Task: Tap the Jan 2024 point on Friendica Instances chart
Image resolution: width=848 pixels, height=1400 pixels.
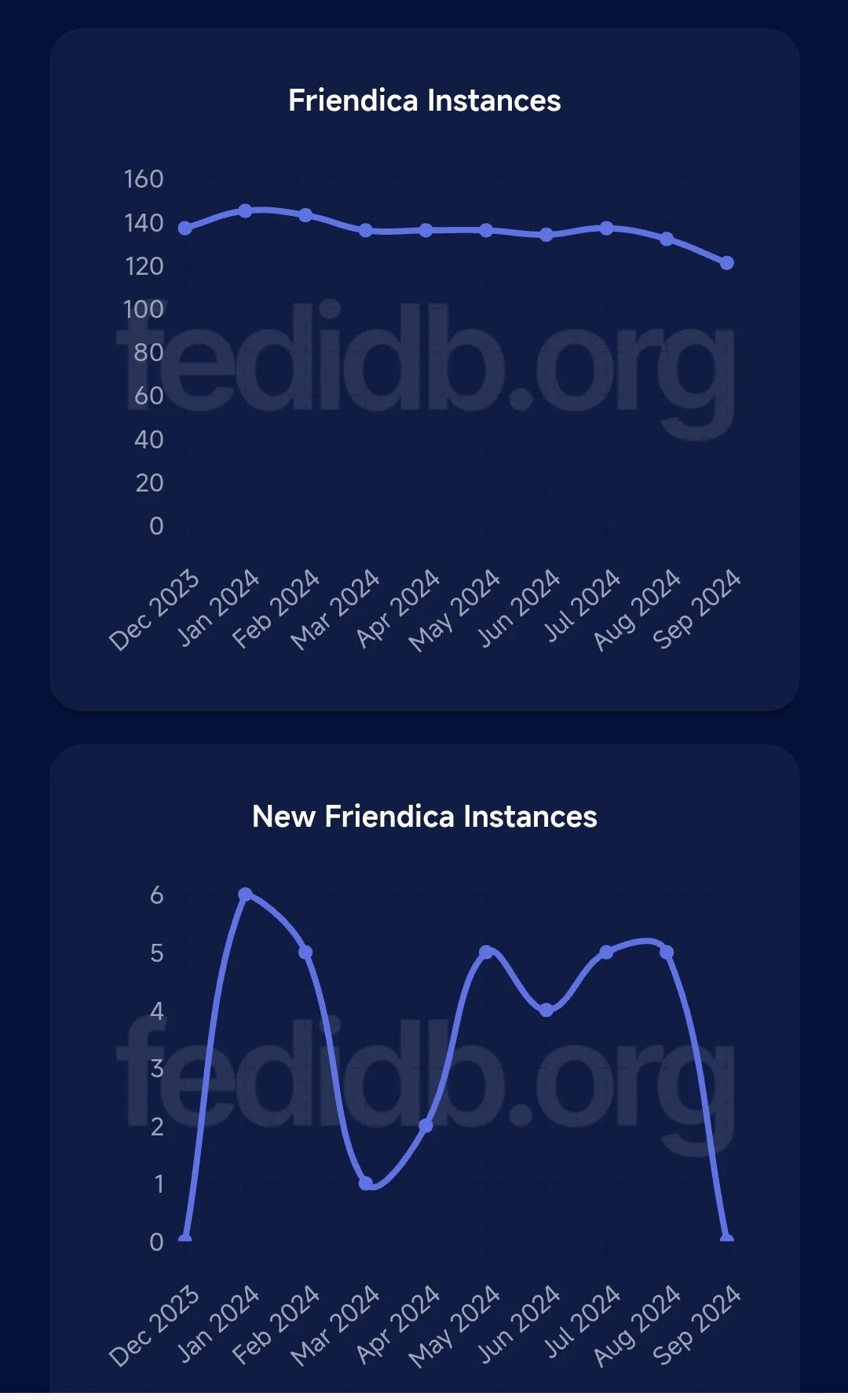Action: 245,211
